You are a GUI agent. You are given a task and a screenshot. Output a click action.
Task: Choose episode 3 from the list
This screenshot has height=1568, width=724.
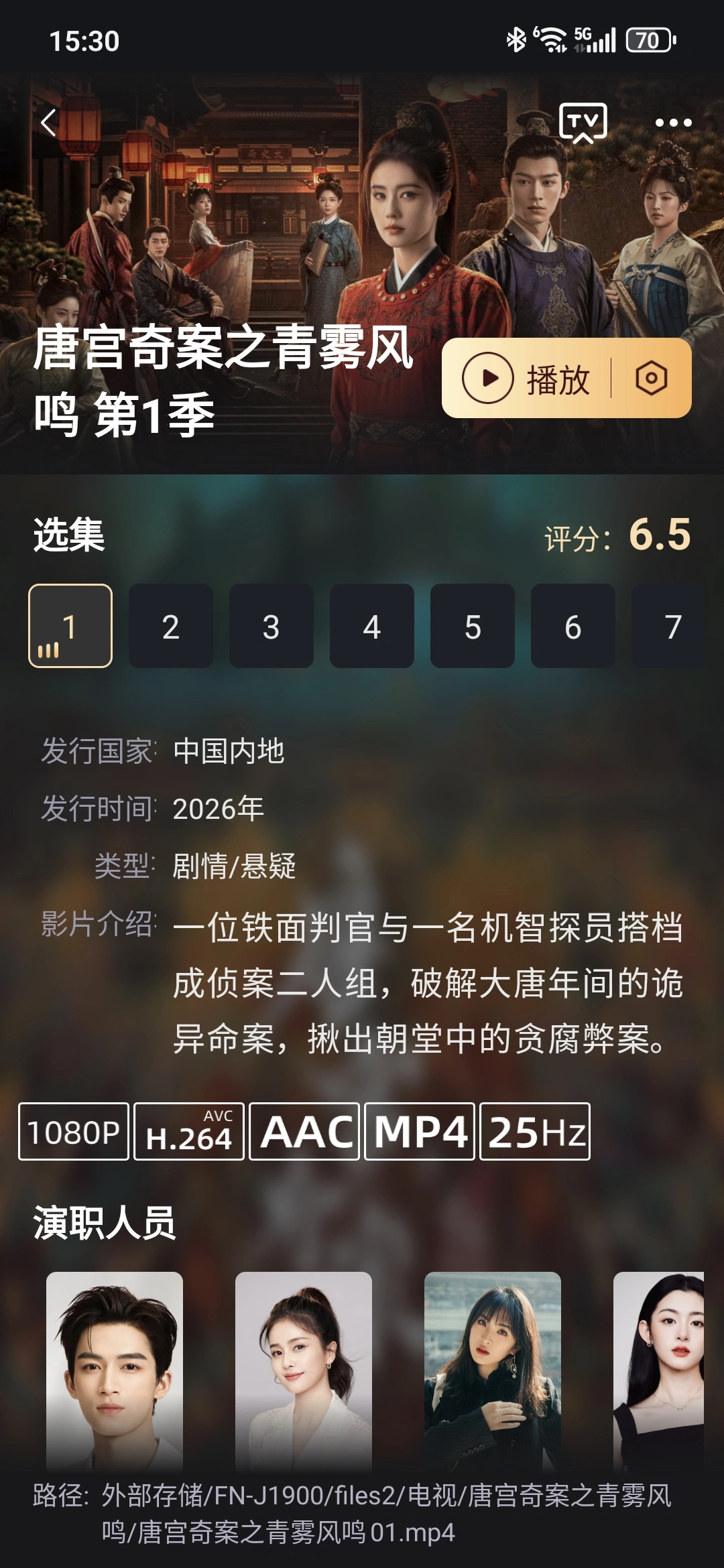271,626
